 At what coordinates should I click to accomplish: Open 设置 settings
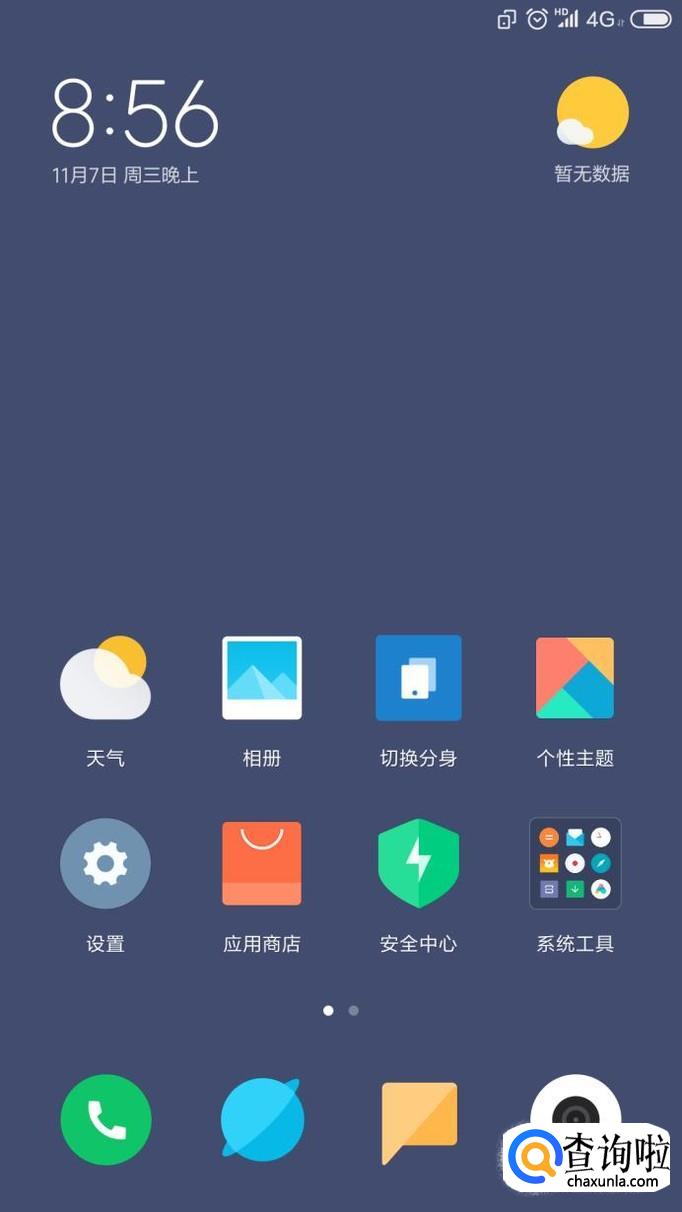point(105,864)
